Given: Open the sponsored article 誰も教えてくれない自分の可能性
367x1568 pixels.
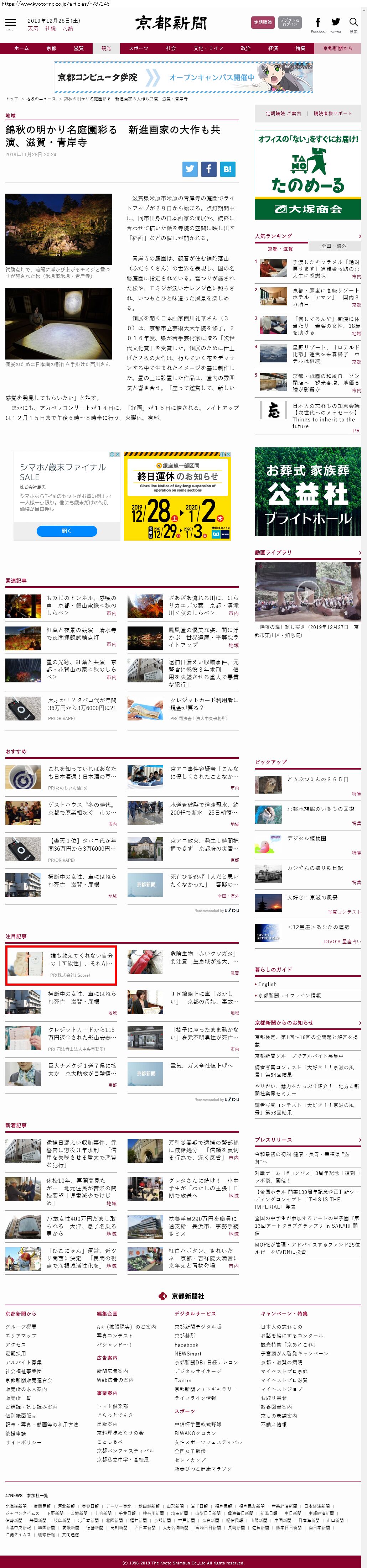Looking at the screenshot, I should tap(81, 959).
